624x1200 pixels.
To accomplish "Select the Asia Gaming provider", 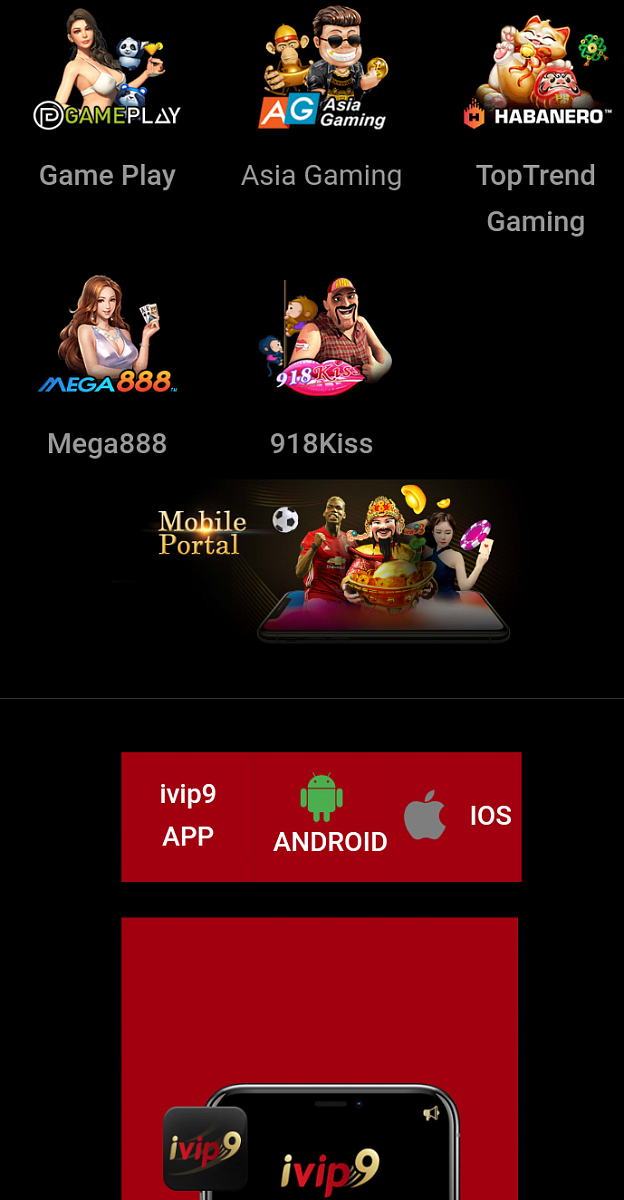I will coord(321,100).
